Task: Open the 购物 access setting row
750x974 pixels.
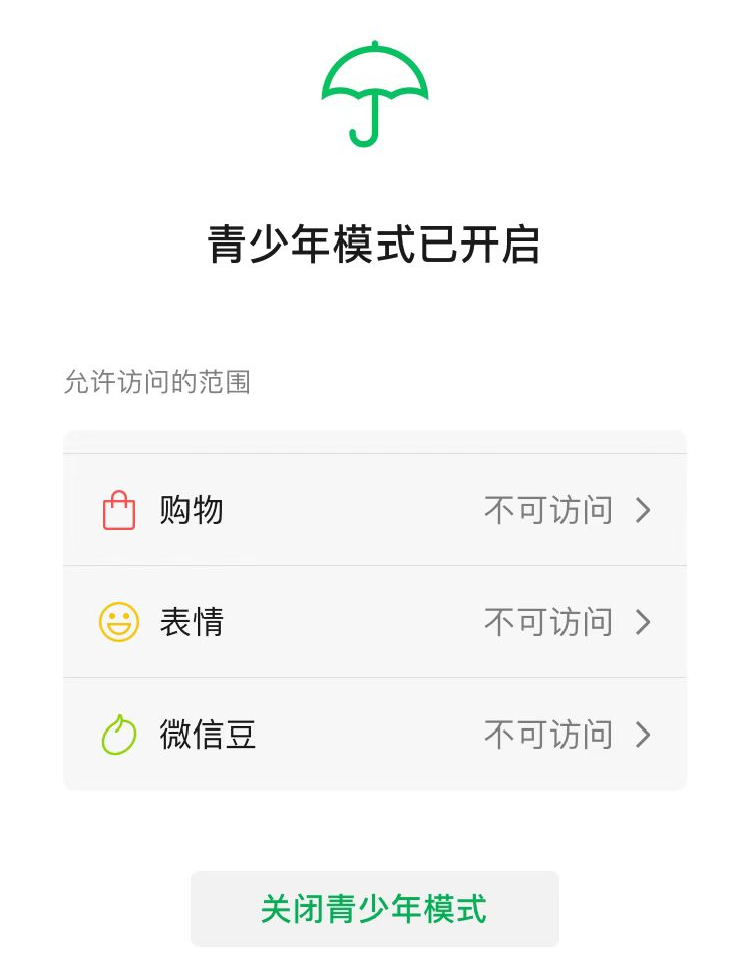Action: [x=374, y=510]
